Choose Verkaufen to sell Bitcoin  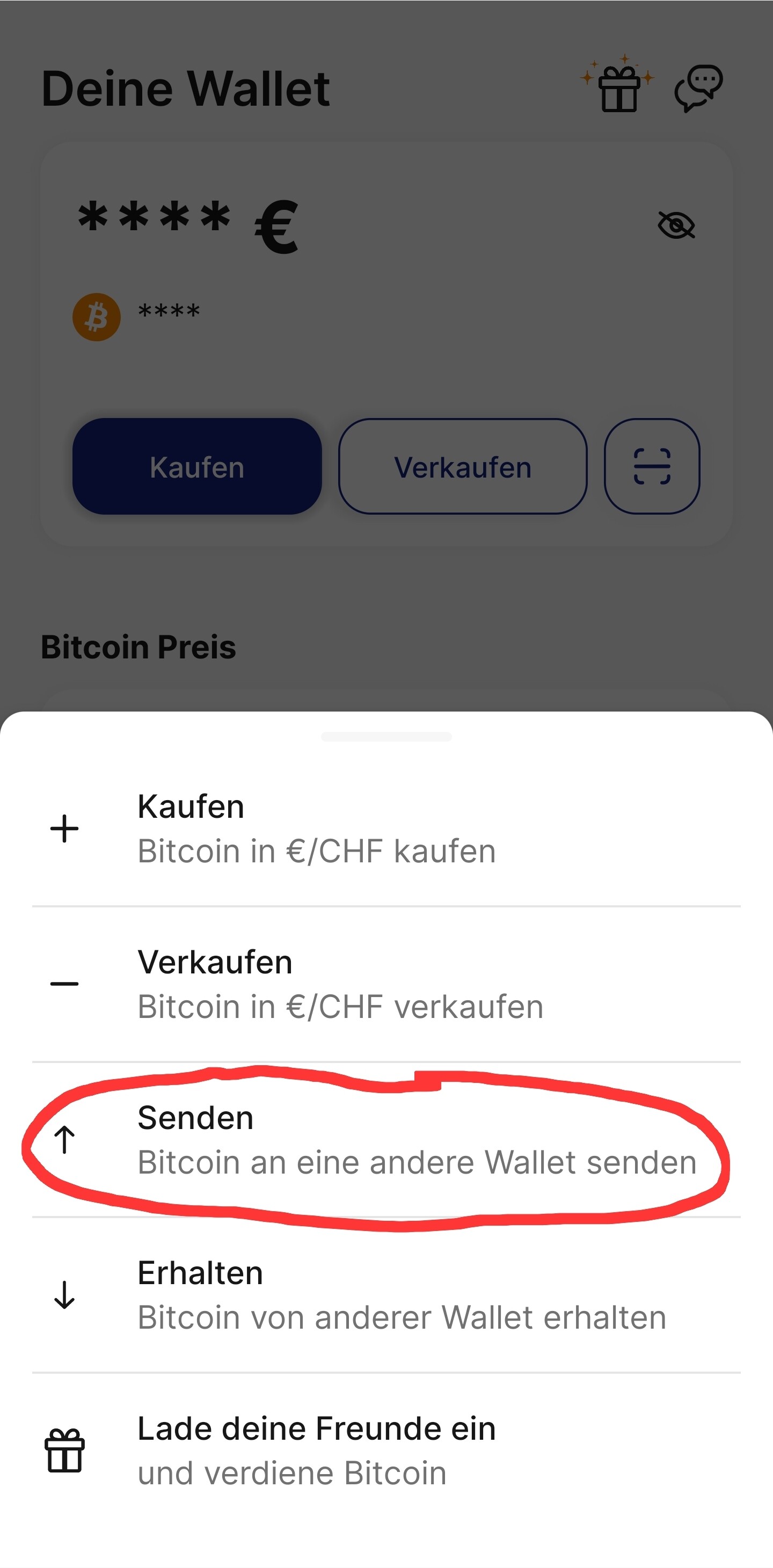(x=386, y=984)
